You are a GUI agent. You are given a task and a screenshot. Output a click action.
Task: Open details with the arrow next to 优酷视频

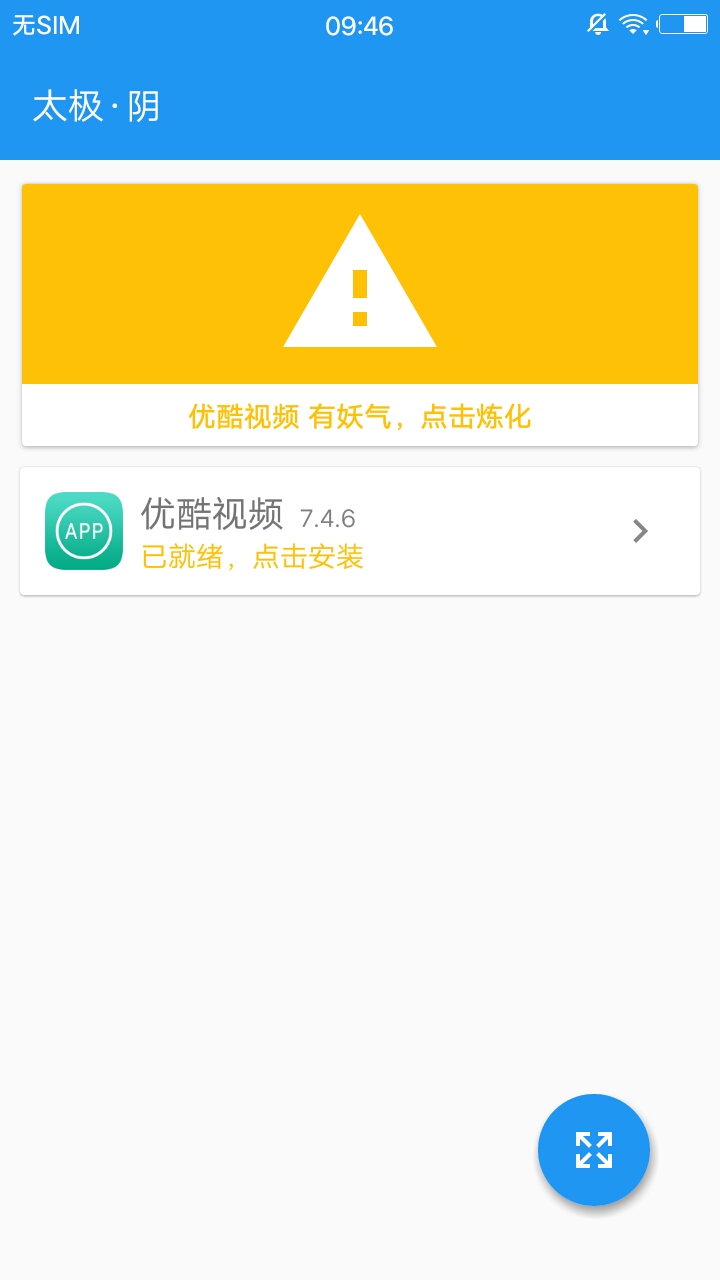[x=639, y=530]
